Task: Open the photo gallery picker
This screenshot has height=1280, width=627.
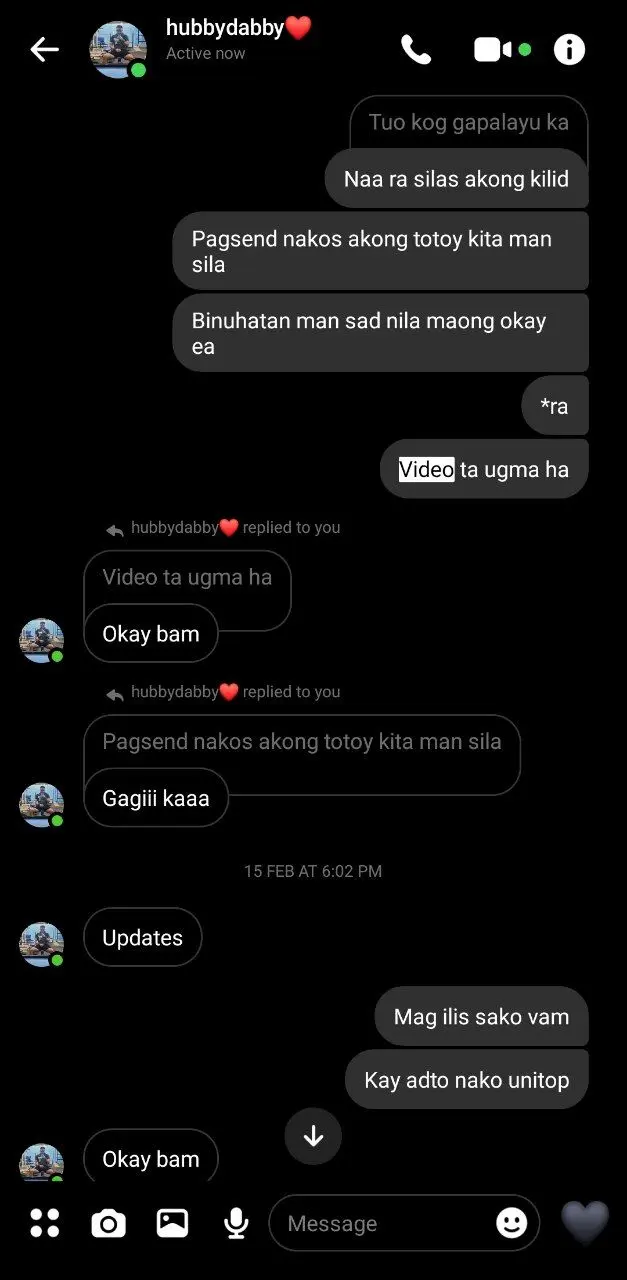Action: (x=172, y=1222)
